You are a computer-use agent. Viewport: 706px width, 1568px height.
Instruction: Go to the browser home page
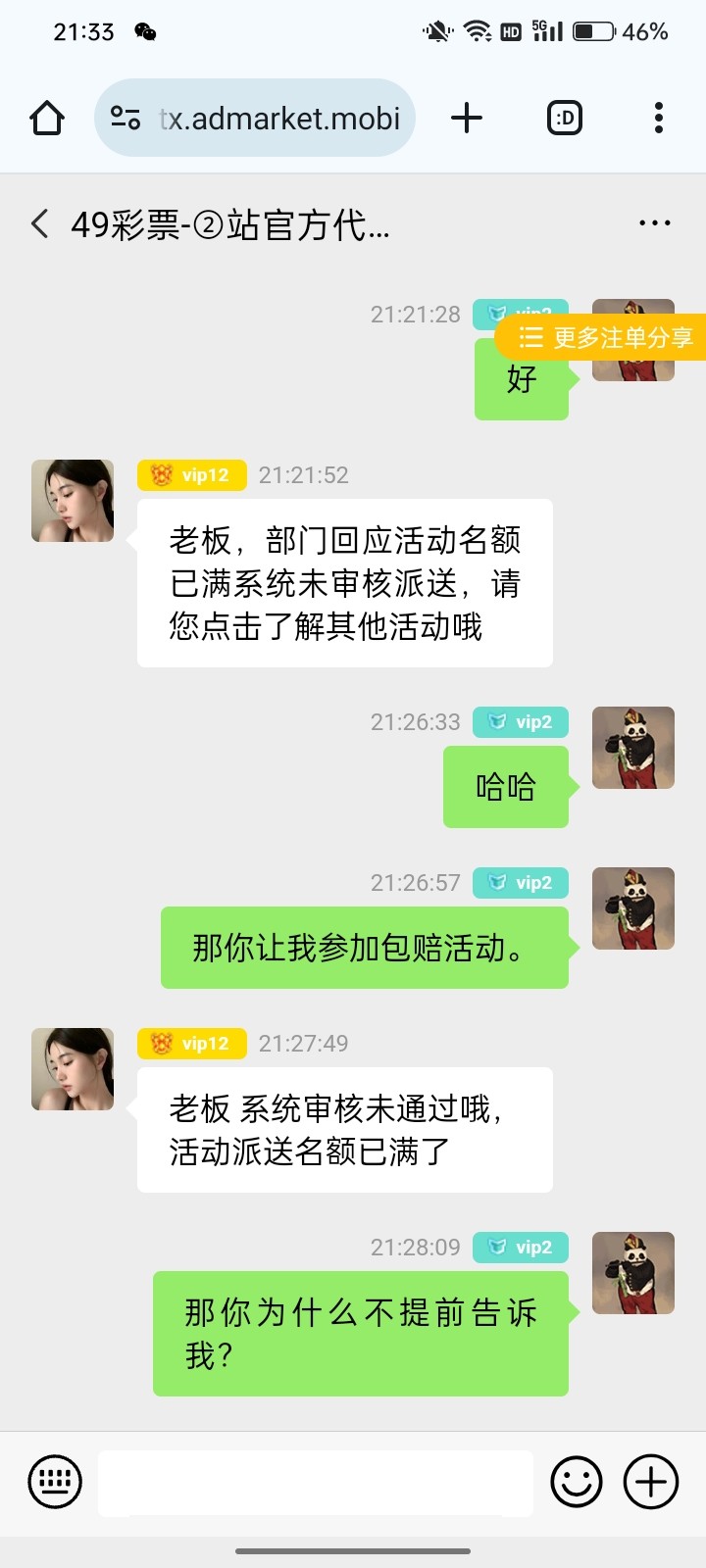pos(47,119)
